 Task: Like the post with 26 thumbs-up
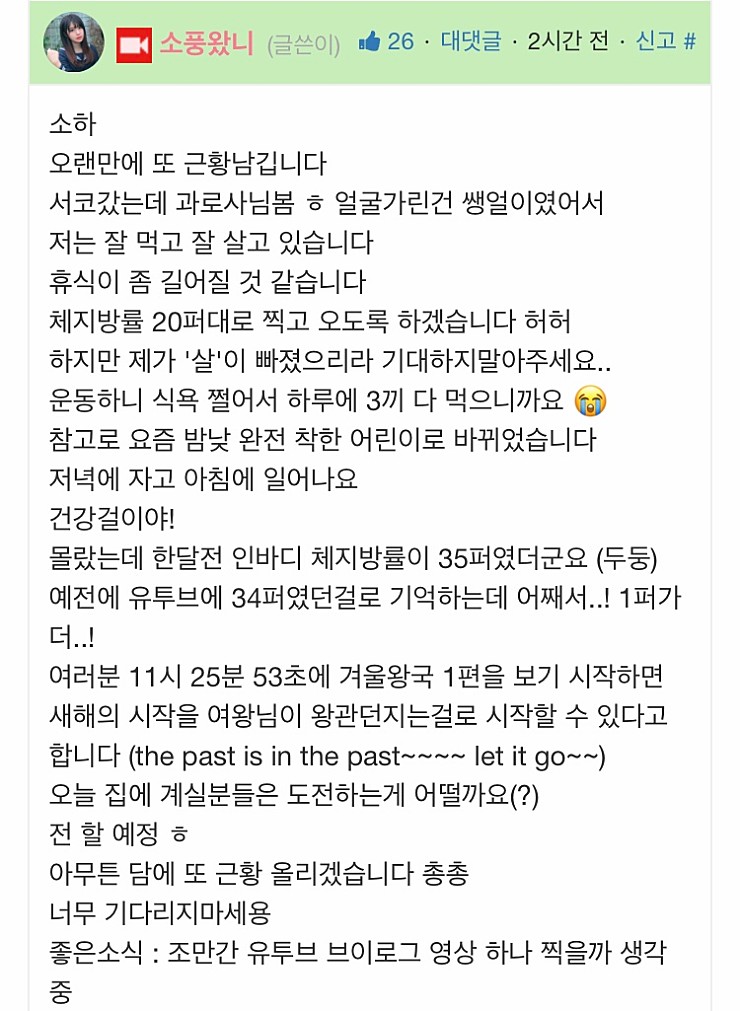click(385, 42)
